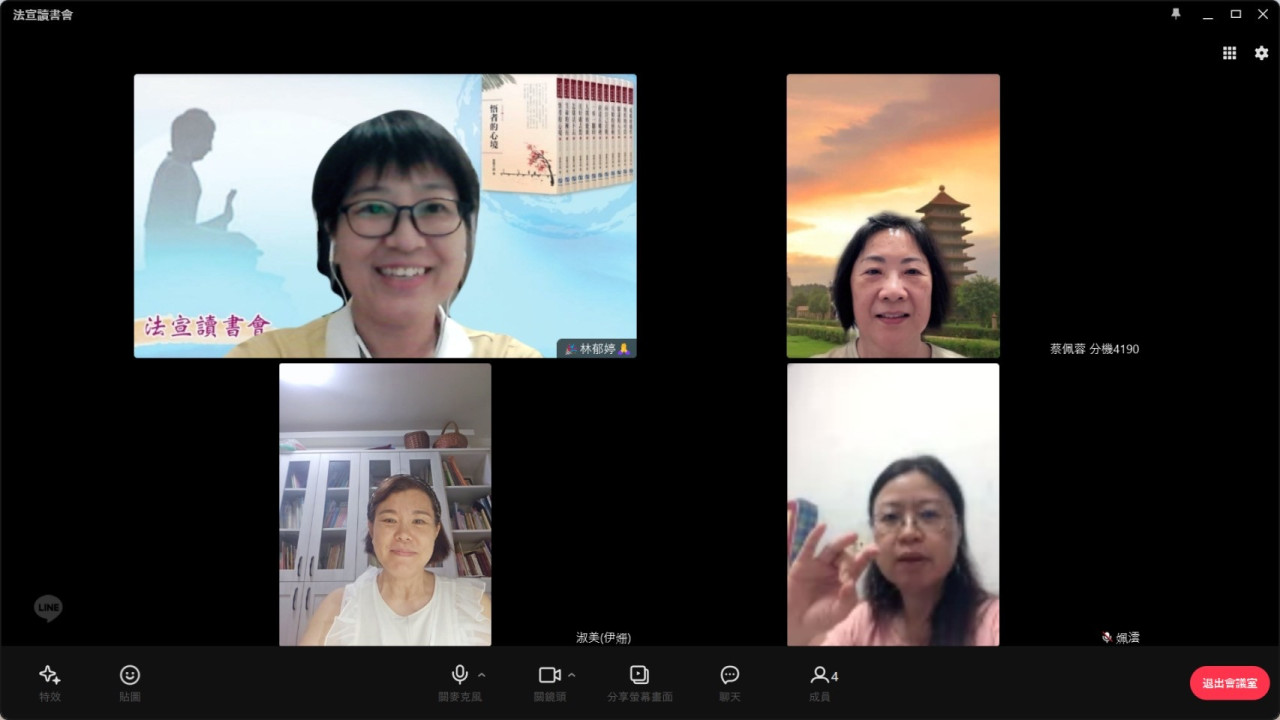
Task: Show the 成員 participants list
Action: click(821, 683)
